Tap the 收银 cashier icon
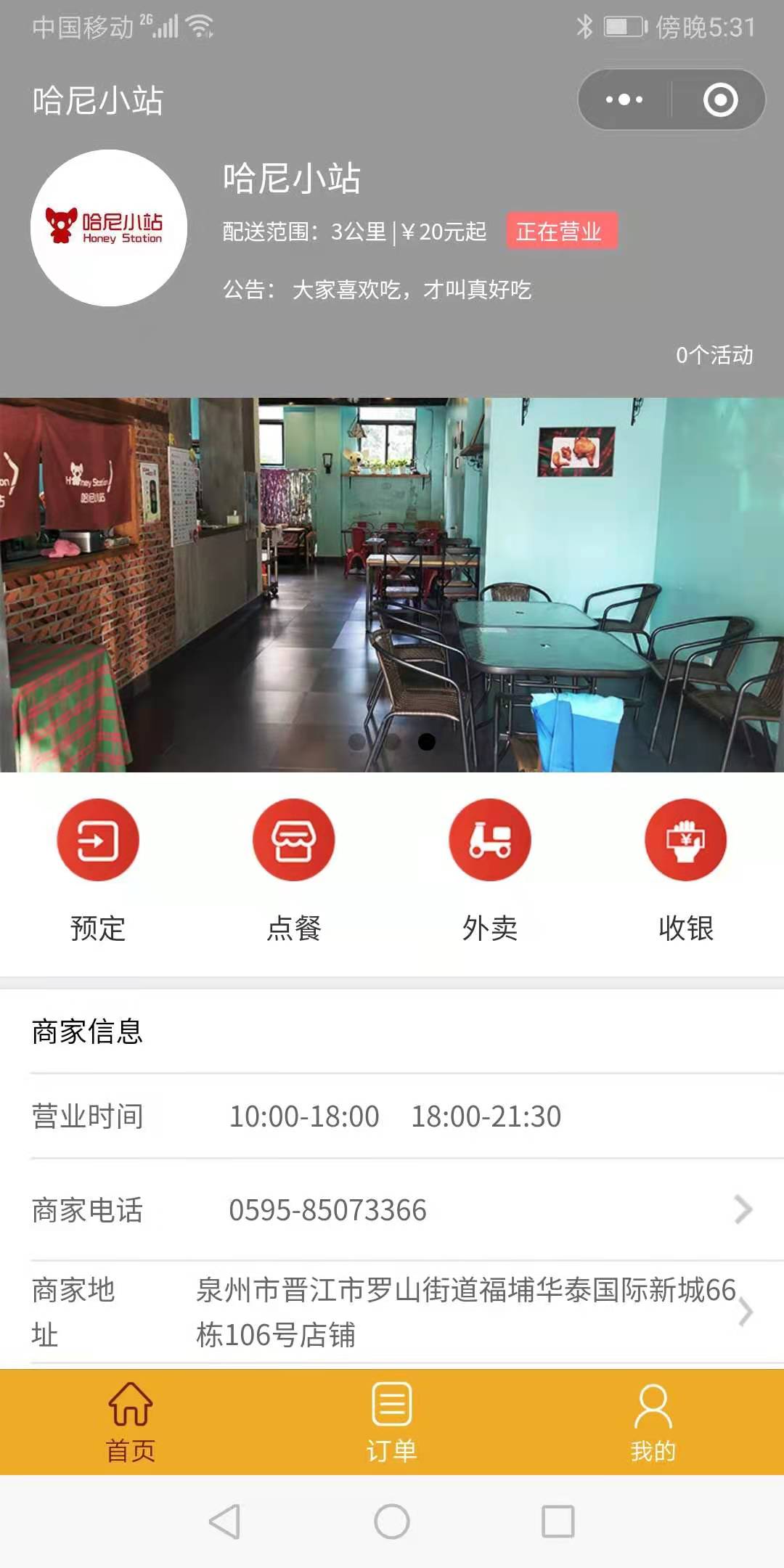Screen dimensions: 784x1568 (x=685, y=838)
